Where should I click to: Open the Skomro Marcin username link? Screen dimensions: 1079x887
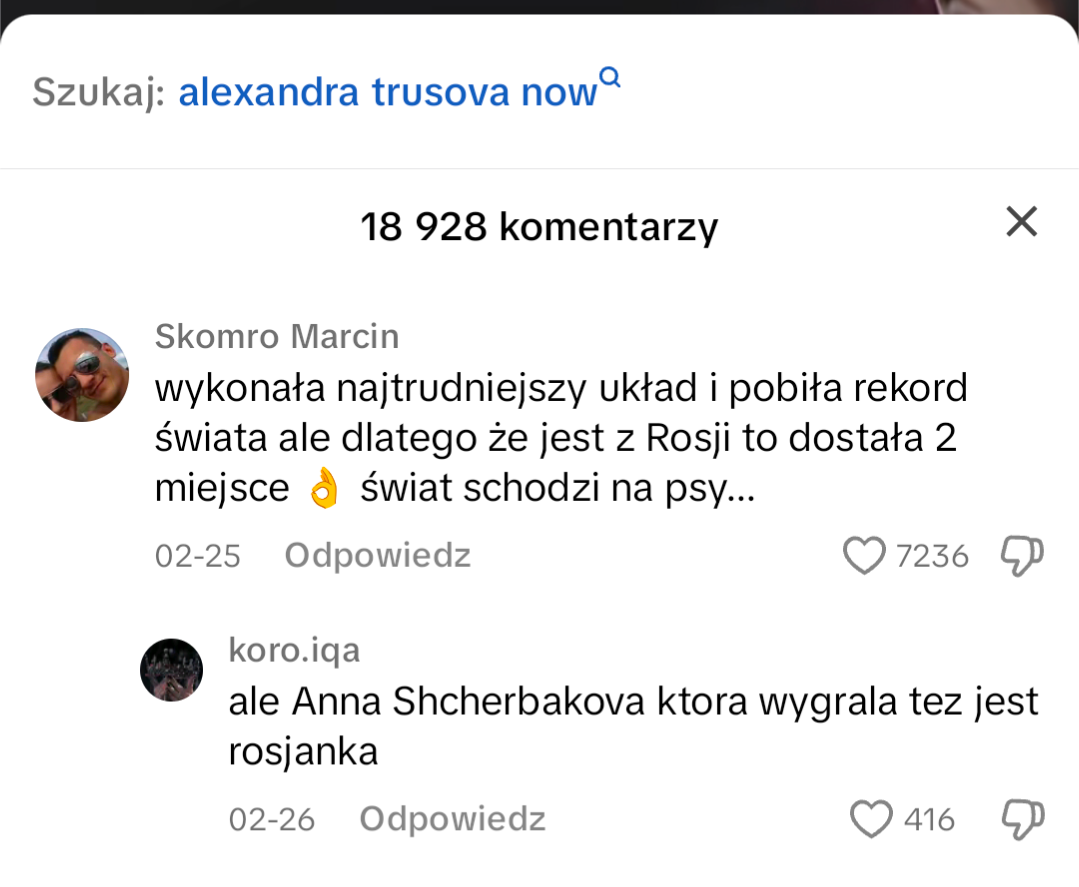point(277,337)
